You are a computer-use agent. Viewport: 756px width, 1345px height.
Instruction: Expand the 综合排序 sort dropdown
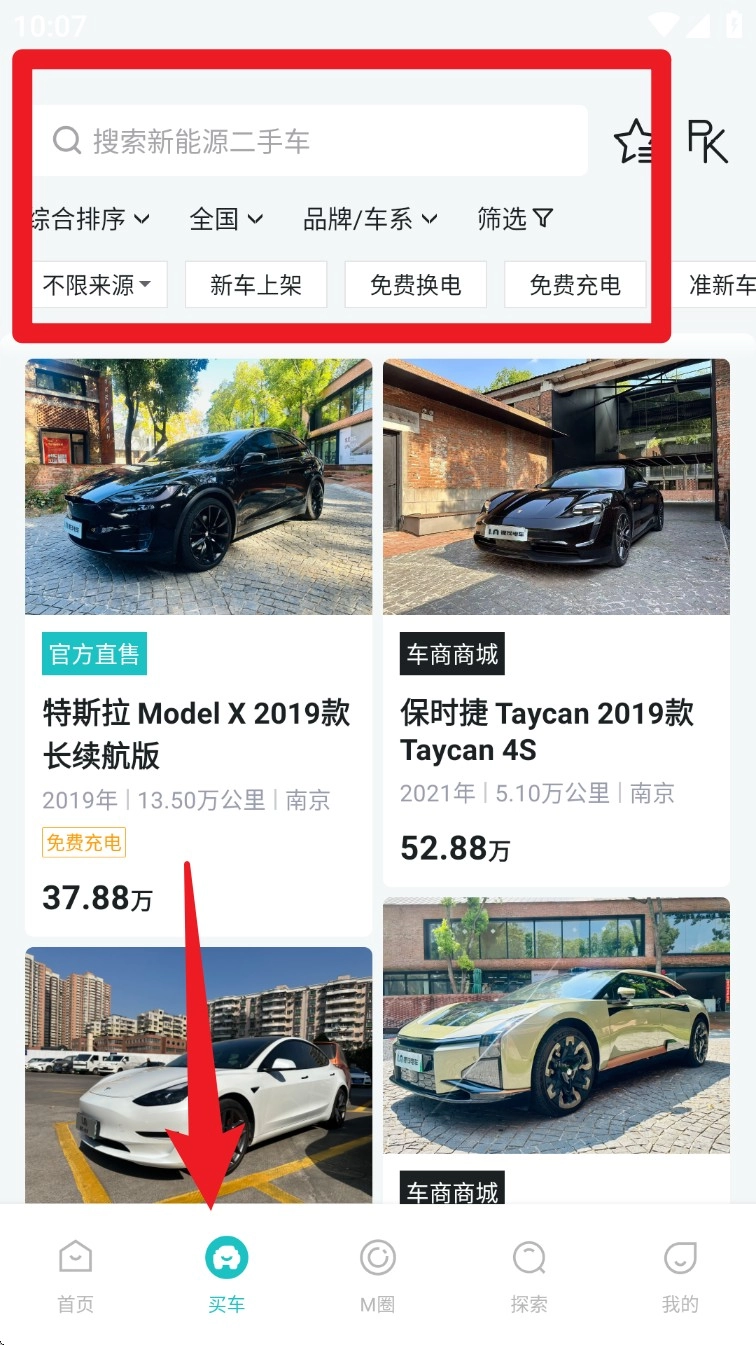[x=90, y=219]
